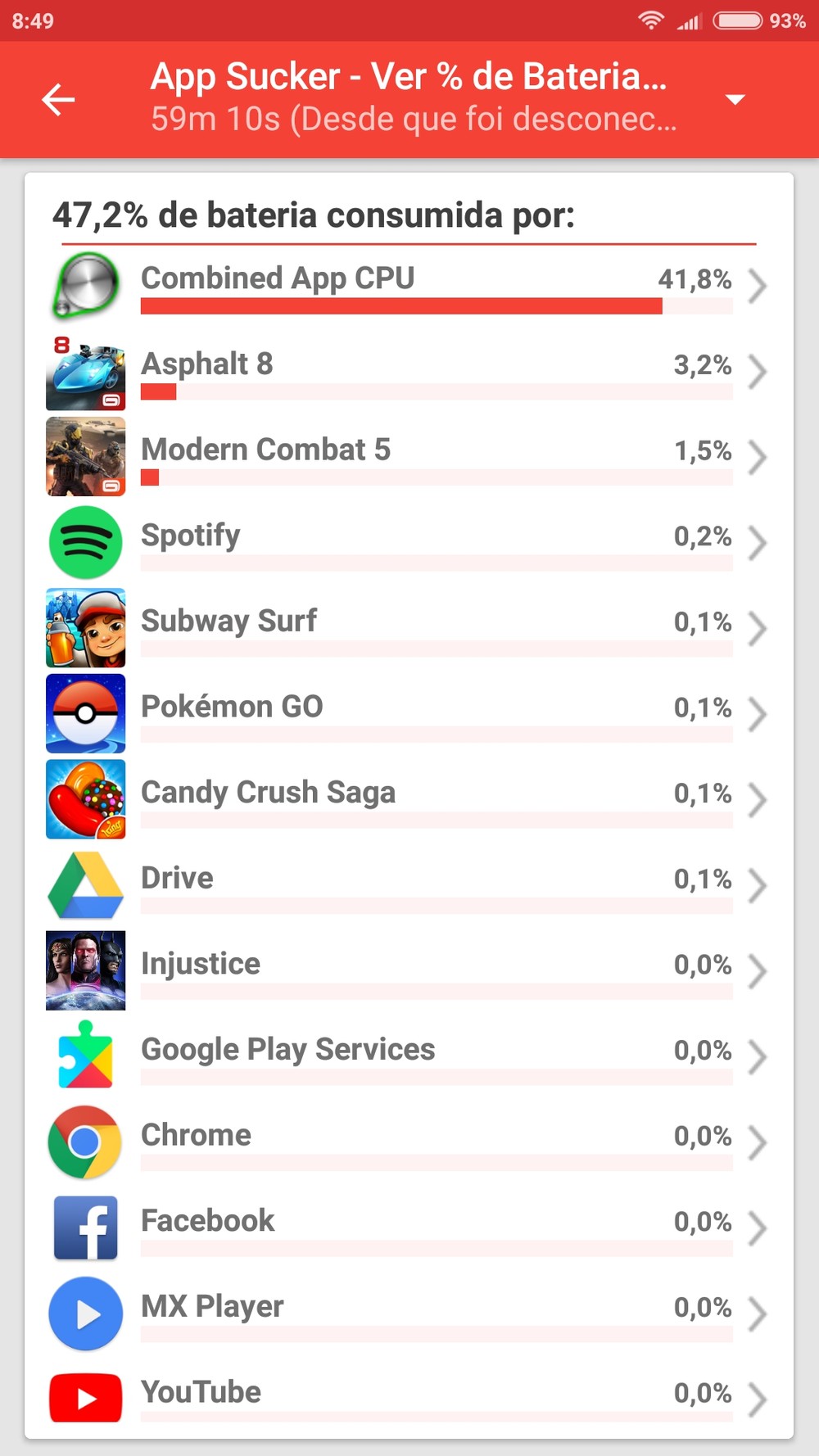Open the Injustice entry

(x=409, y=970)
